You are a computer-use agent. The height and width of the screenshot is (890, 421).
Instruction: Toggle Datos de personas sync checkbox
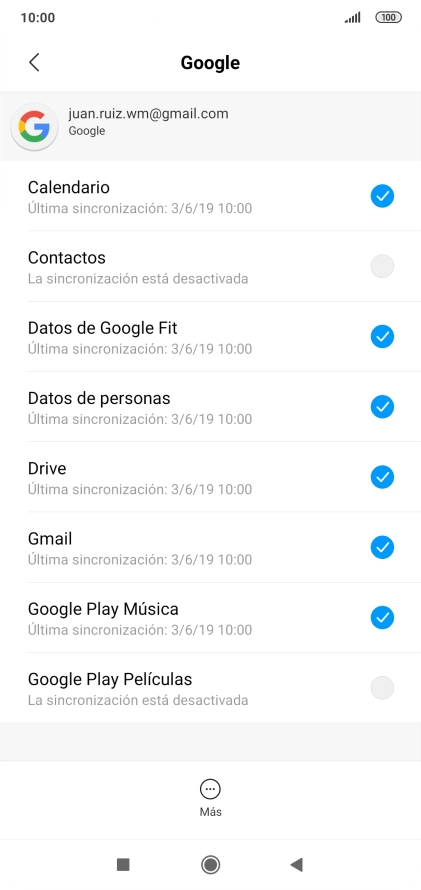[382, 407]
